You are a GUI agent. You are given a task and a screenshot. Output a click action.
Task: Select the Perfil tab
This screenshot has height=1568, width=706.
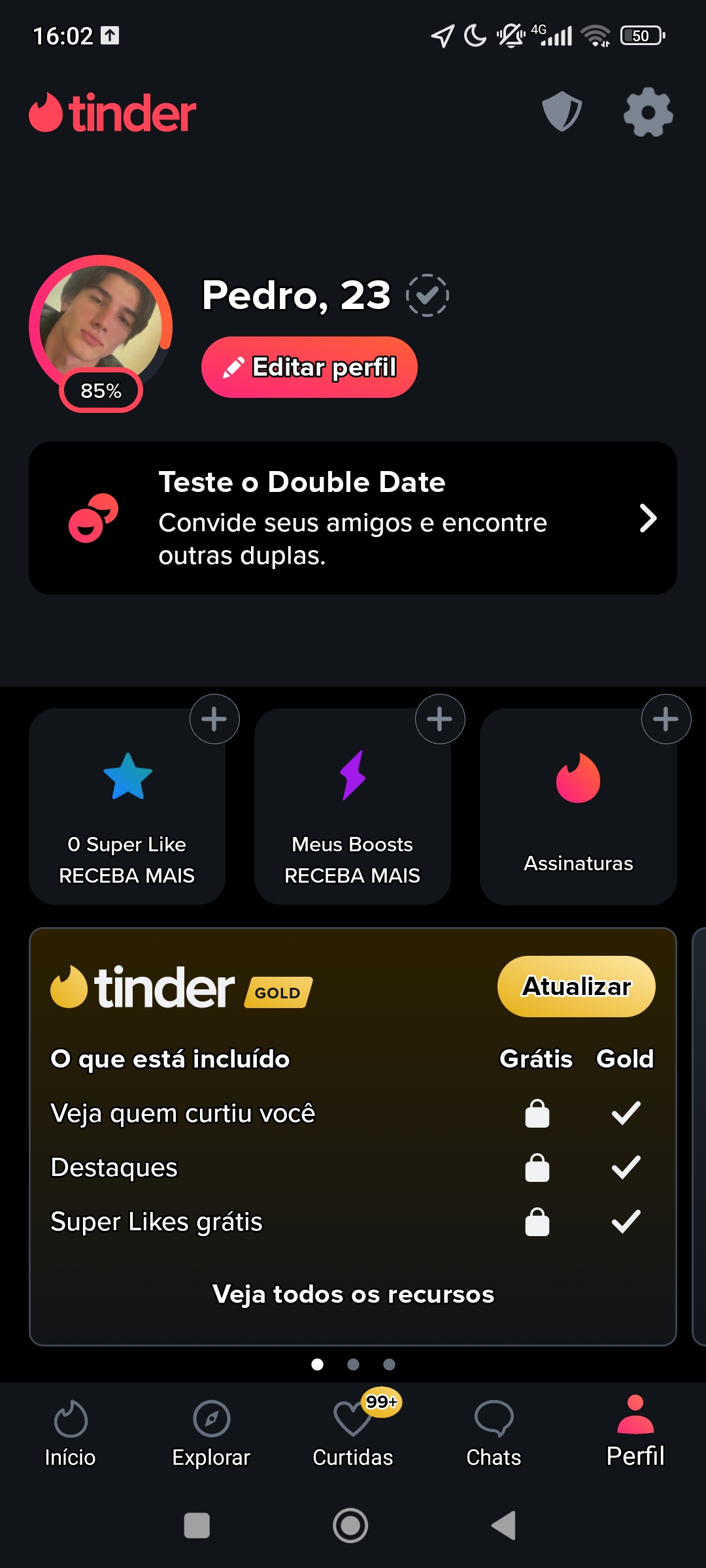pos(635,1433)
